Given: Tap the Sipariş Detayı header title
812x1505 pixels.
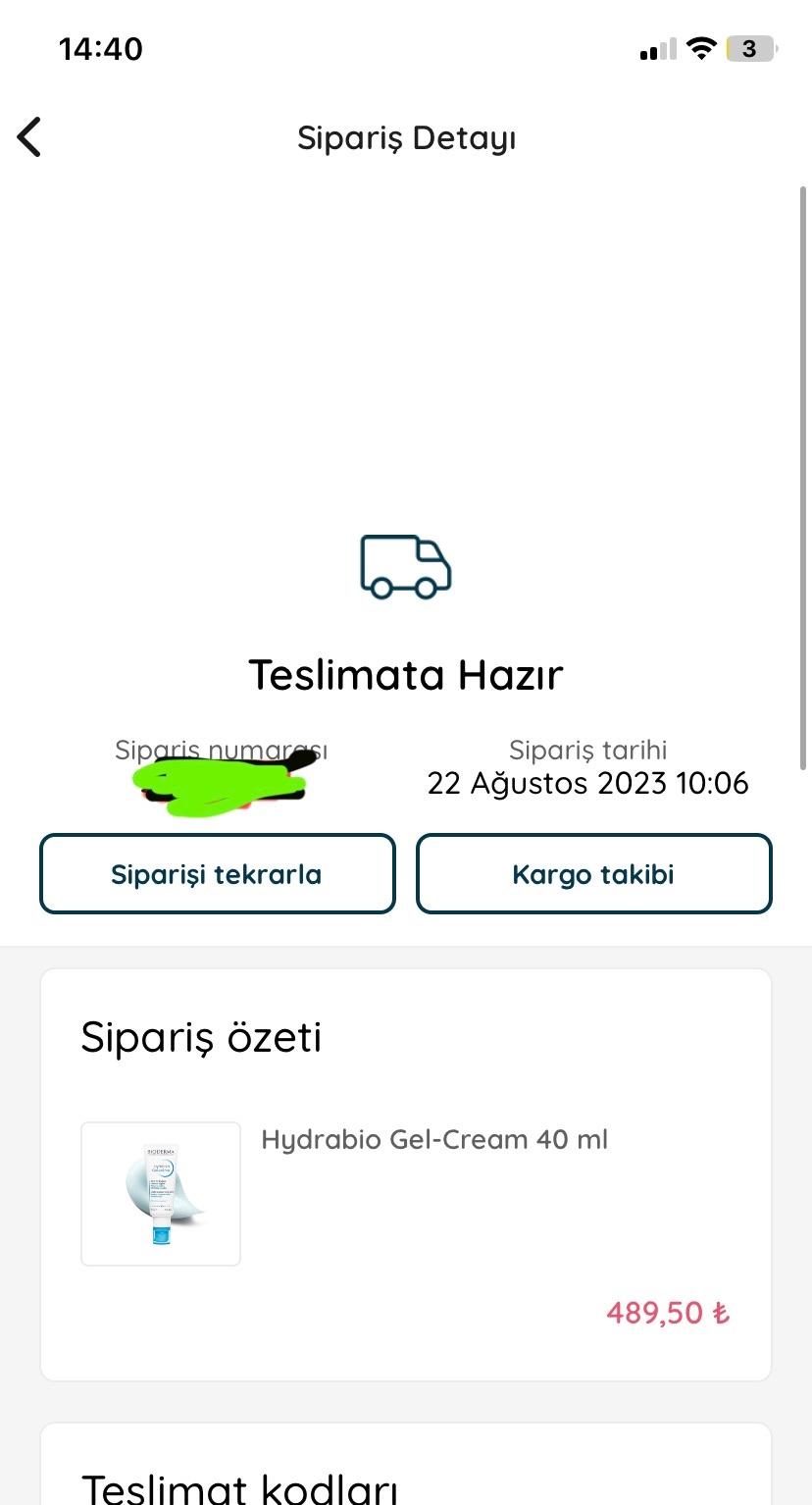Looking at the screenshot, I should point(405,138).
